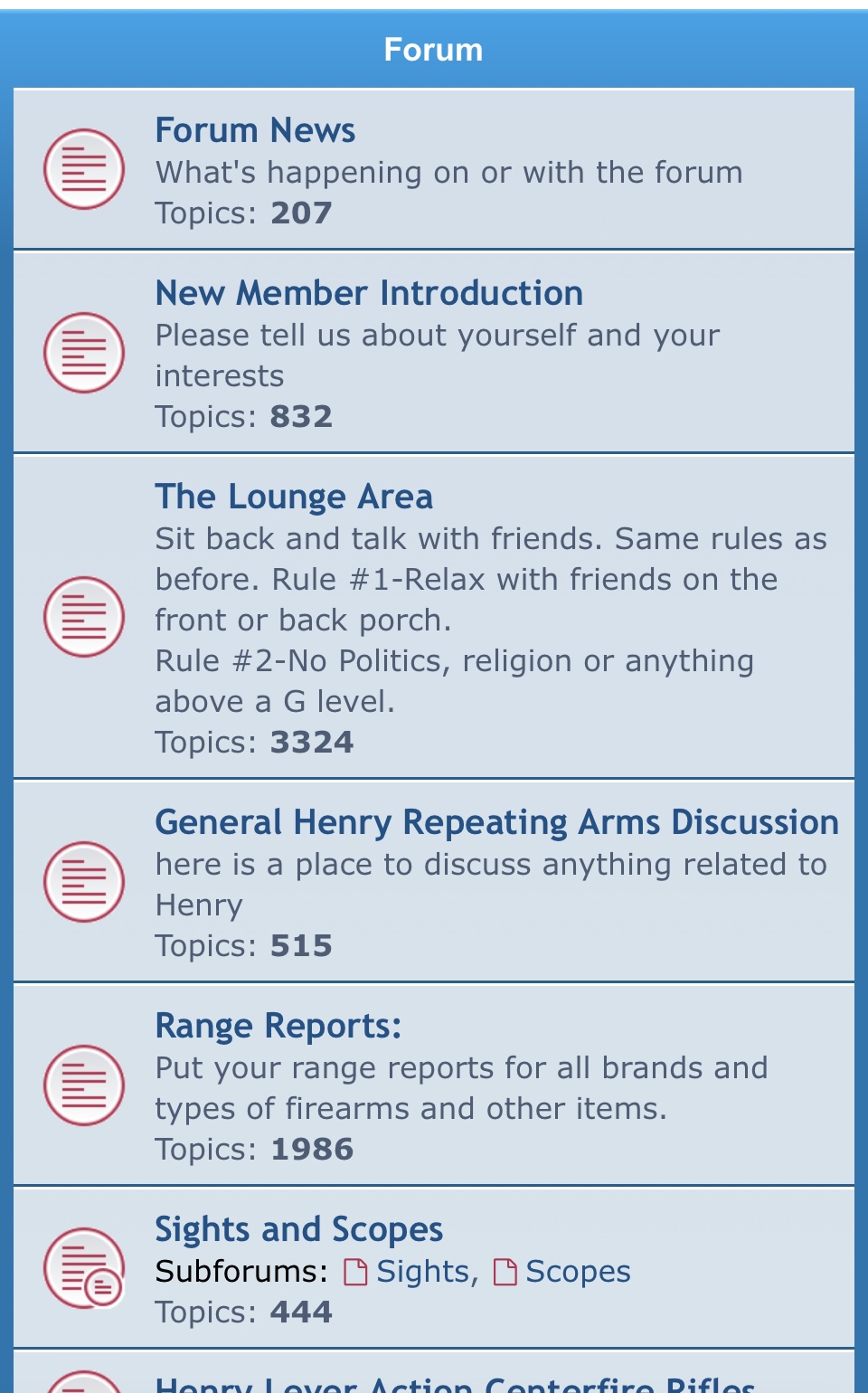This screenshot has height=1393, width=868.
Task: View the Range Reports forum
Action: click(278, 1026)
